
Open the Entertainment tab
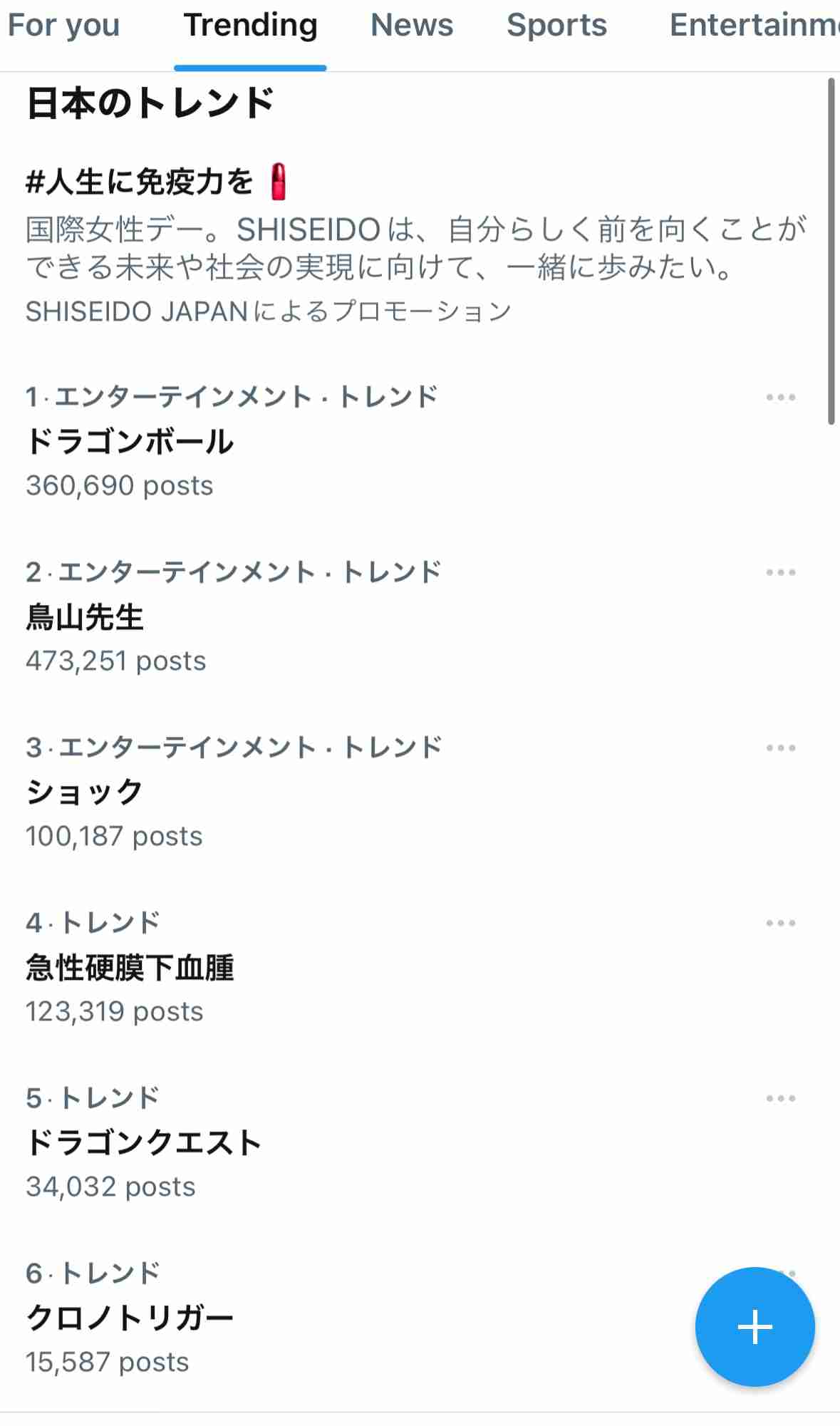pos(754,26)
